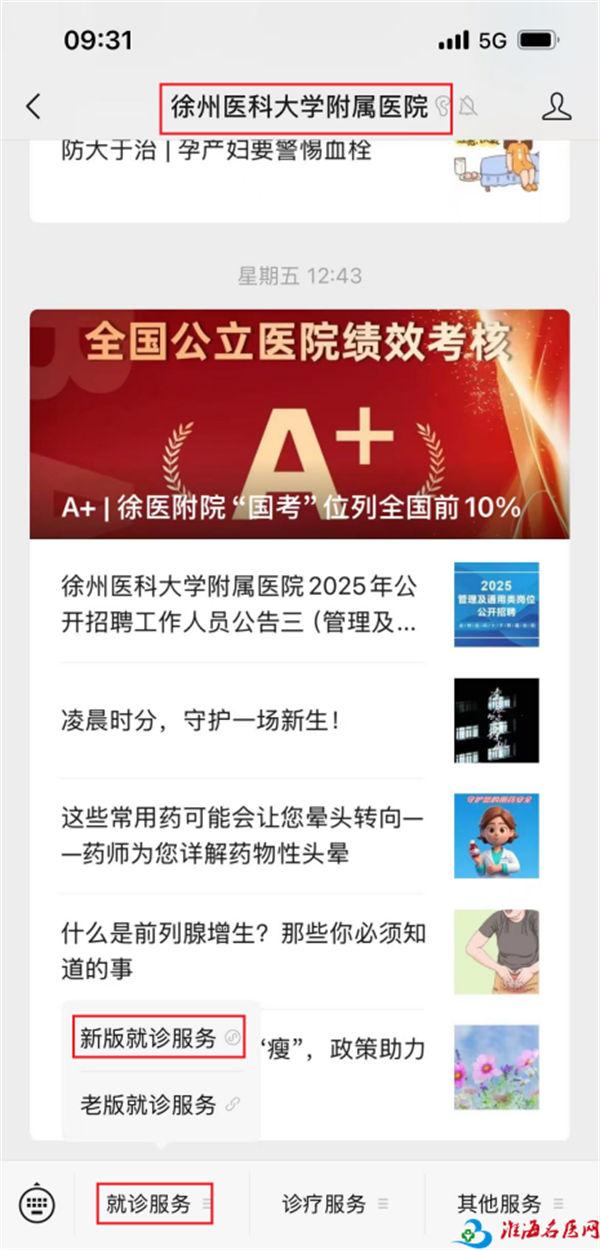
Task: Open the 什么是前列腺增生 article
Action: 240,951
